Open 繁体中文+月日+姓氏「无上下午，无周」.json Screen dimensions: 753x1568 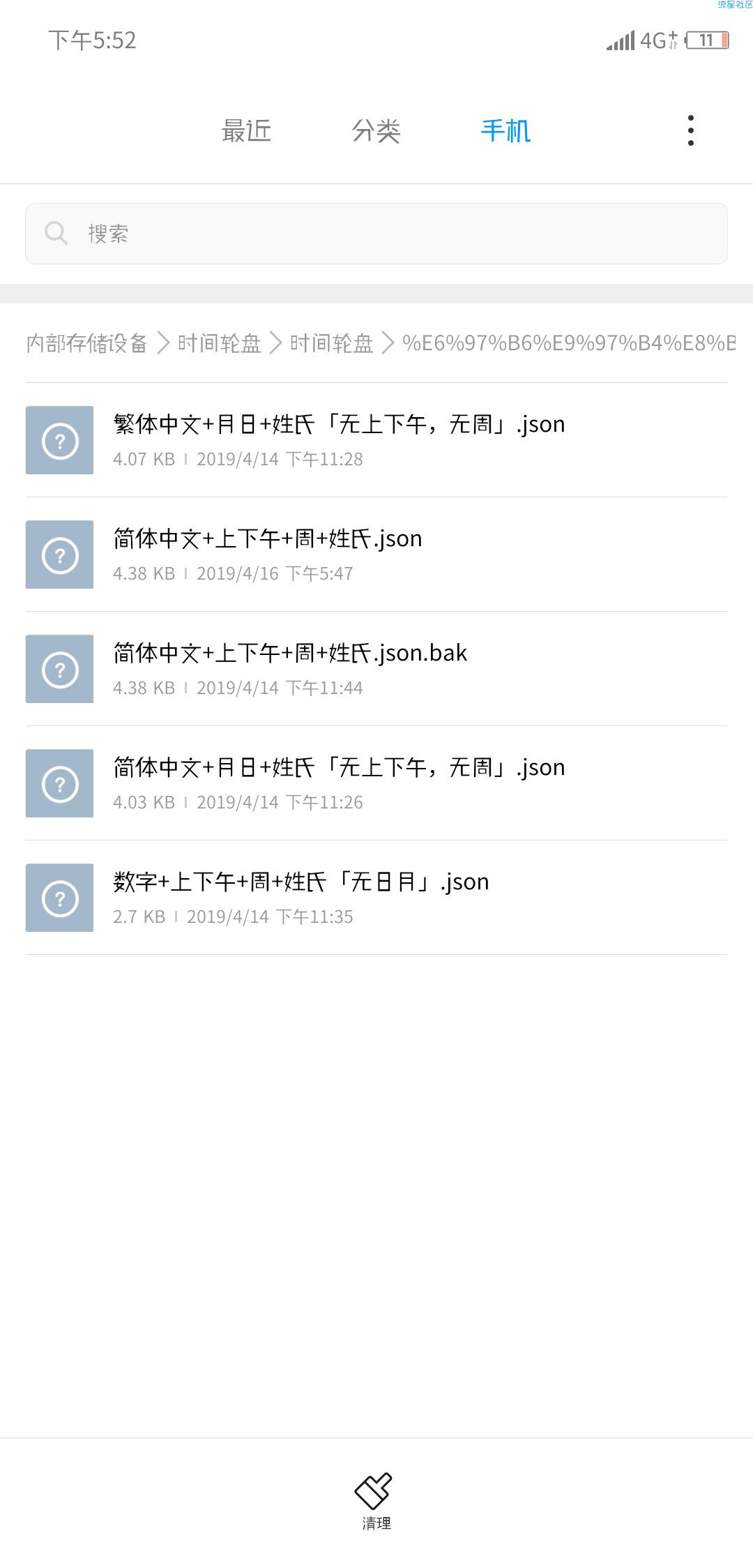(x=376, y=440)
